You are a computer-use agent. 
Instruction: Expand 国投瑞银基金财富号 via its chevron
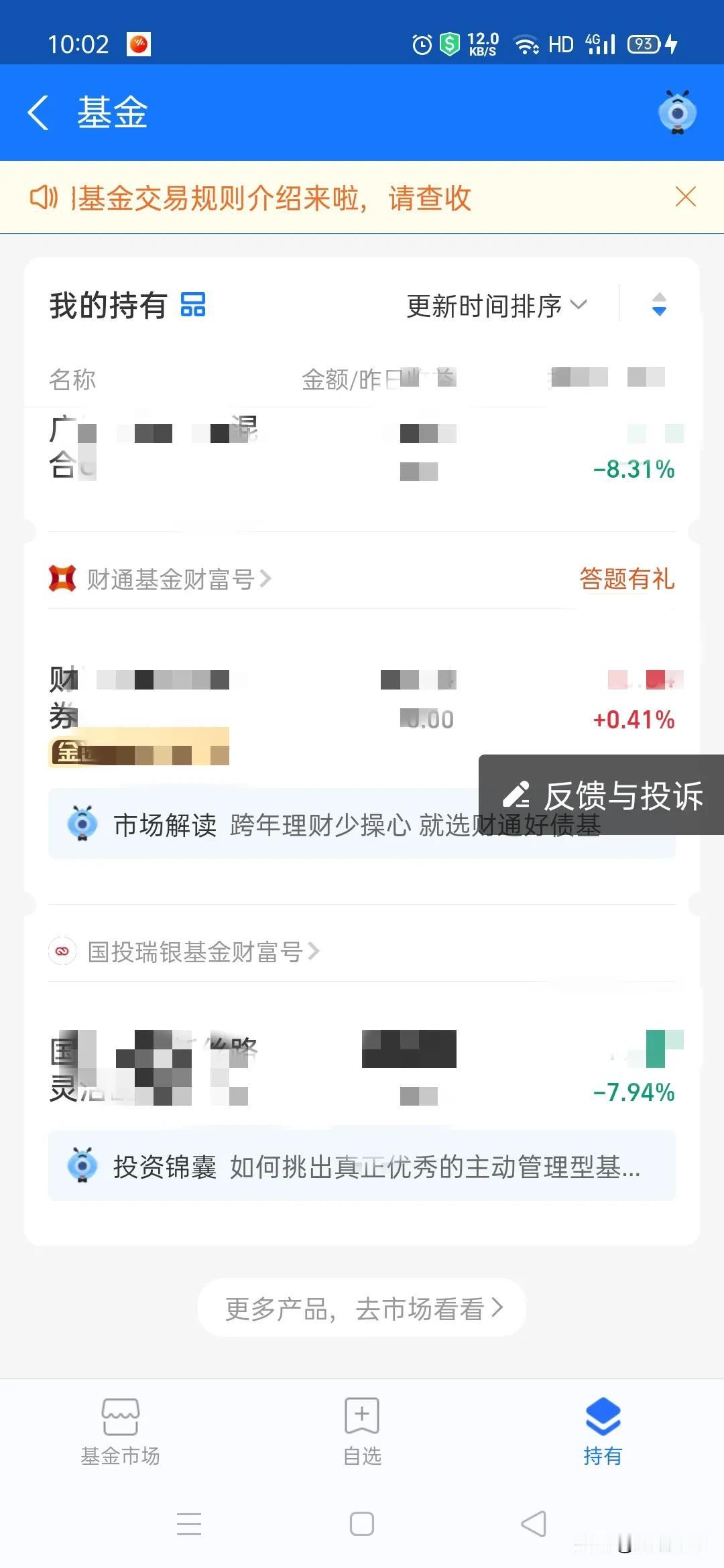click(x=312, y=951)
